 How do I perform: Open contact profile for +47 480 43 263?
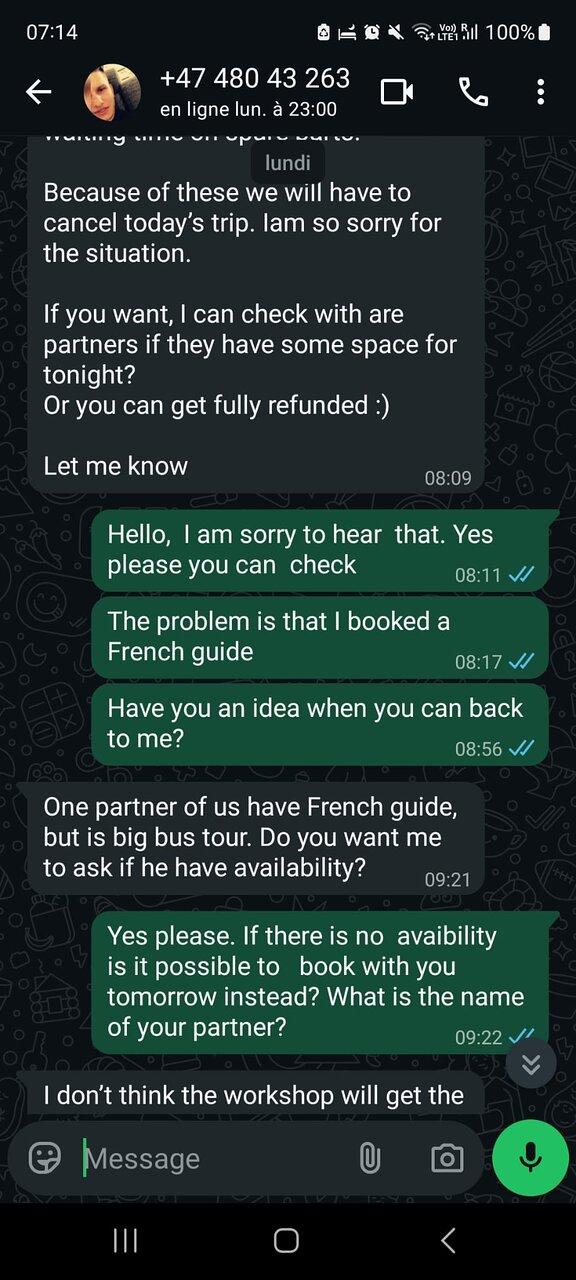point(254,92)
